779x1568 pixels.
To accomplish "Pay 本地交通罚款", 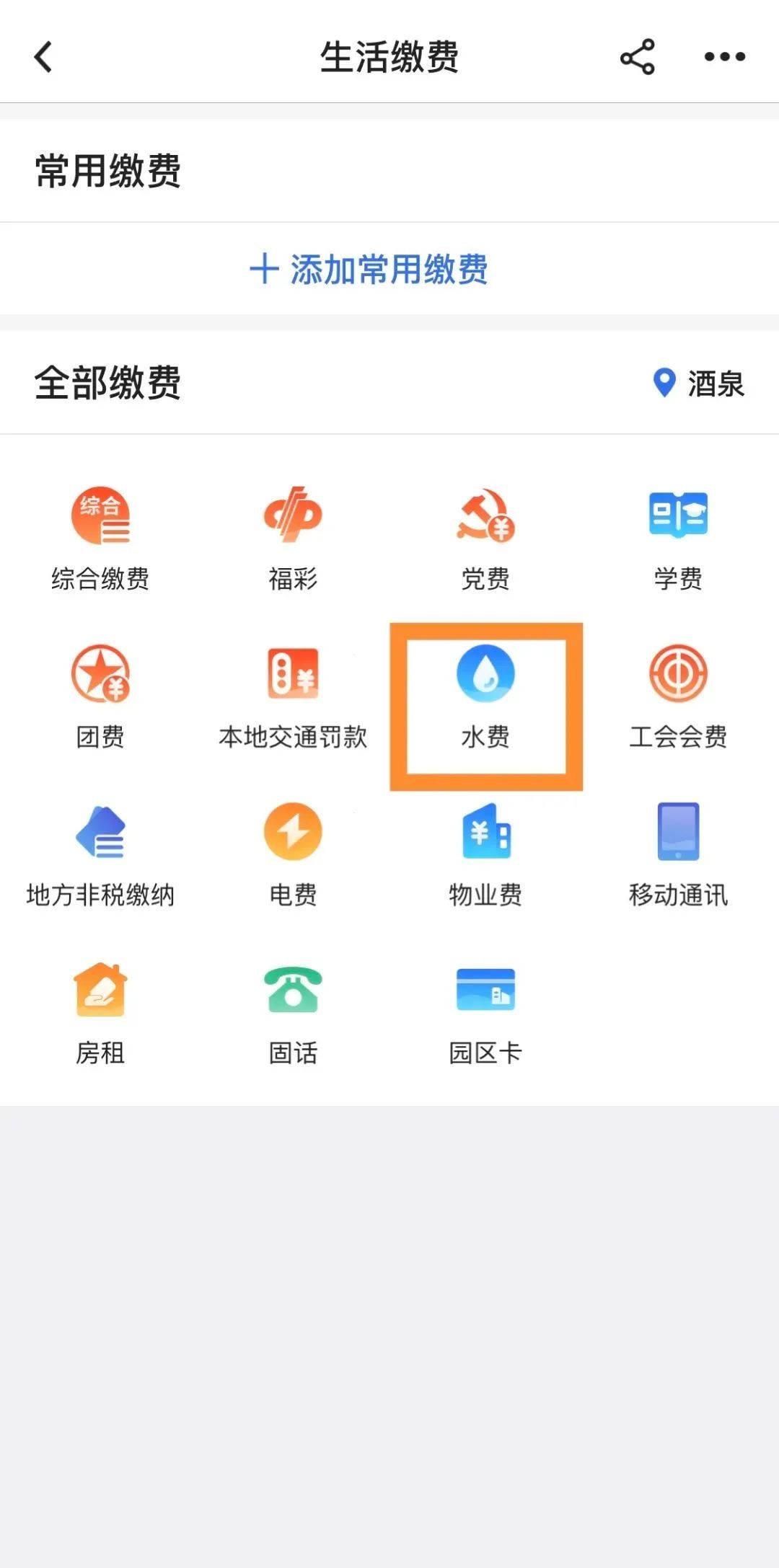I will [x=293, y=697].
